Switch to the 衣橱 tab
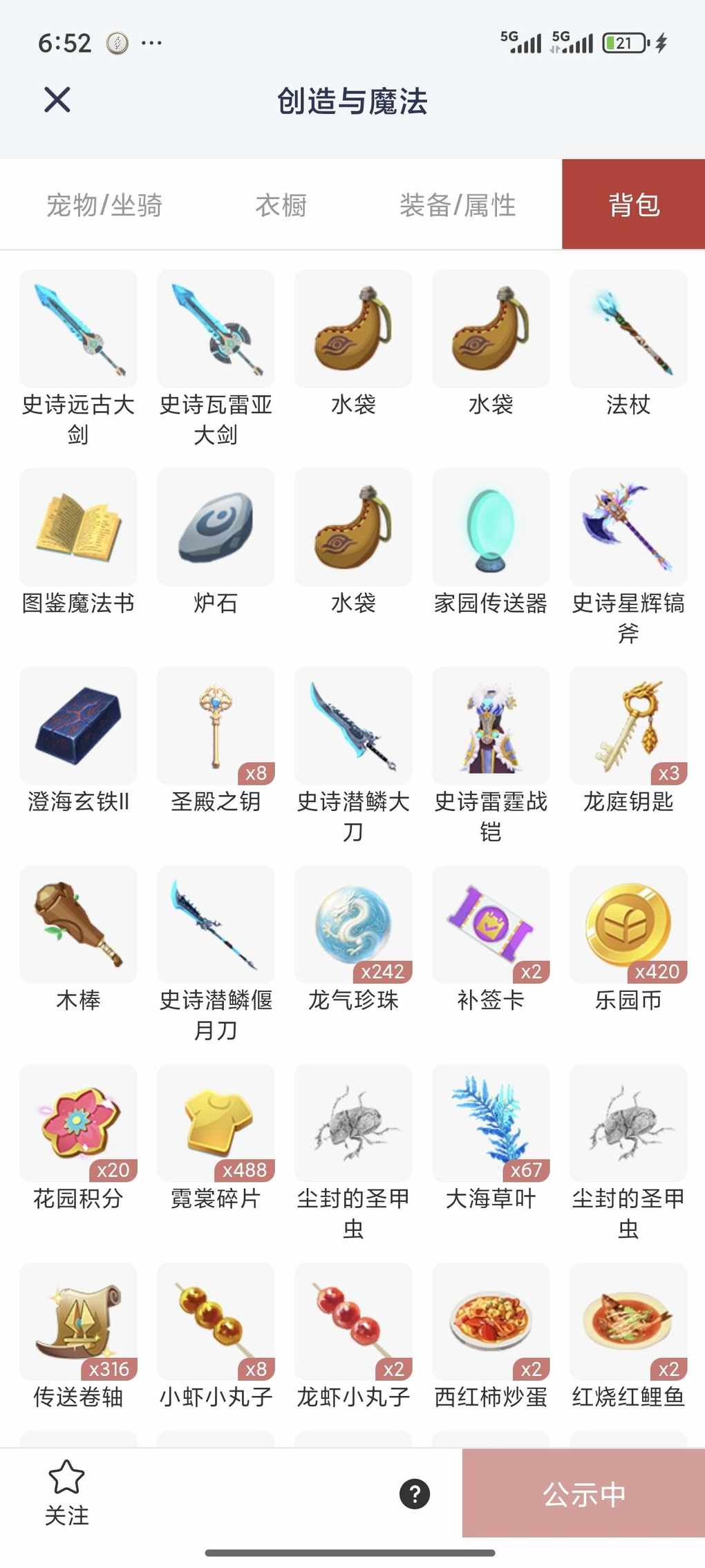Viewport: 705px width, 1568px height. (x=281, y=205)
